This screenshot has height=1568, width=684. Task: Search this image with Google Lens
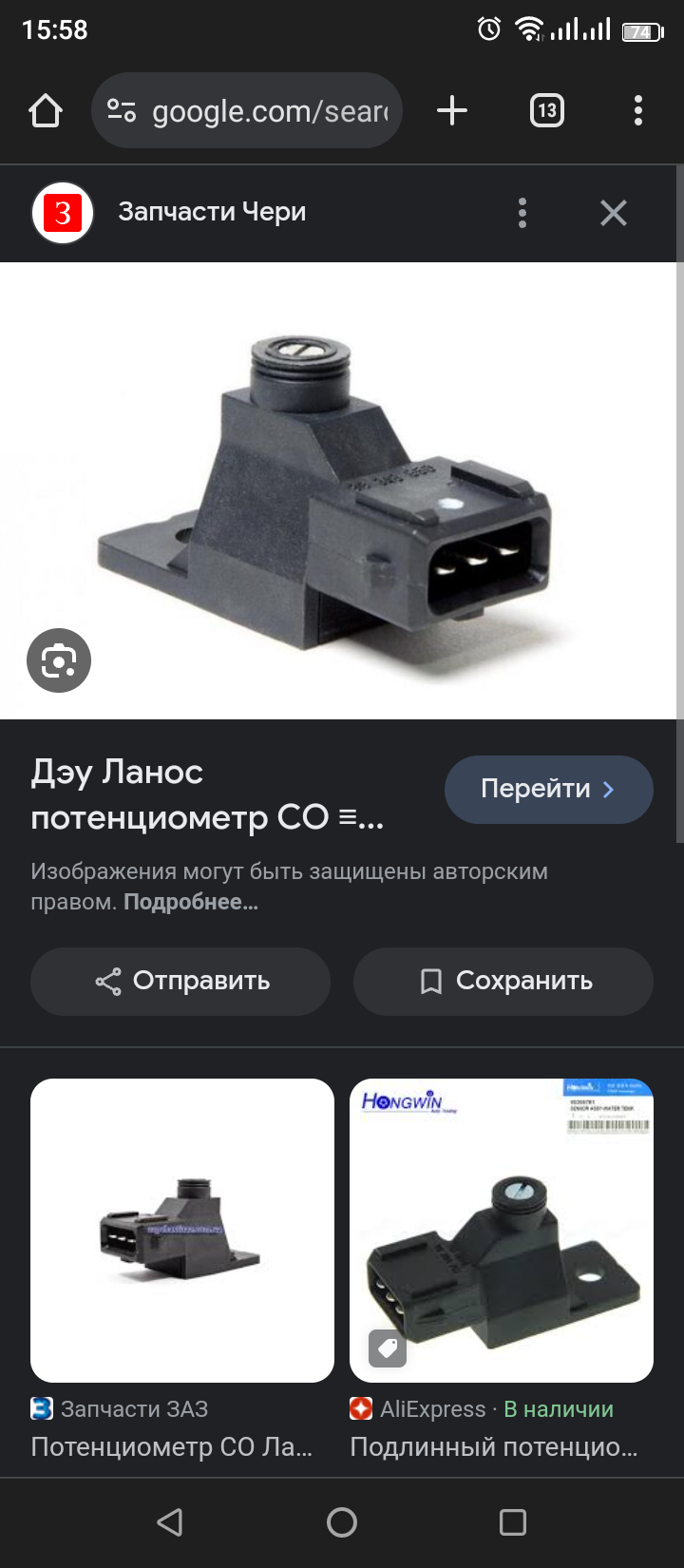pyautogui.click(x=59, y=660)
